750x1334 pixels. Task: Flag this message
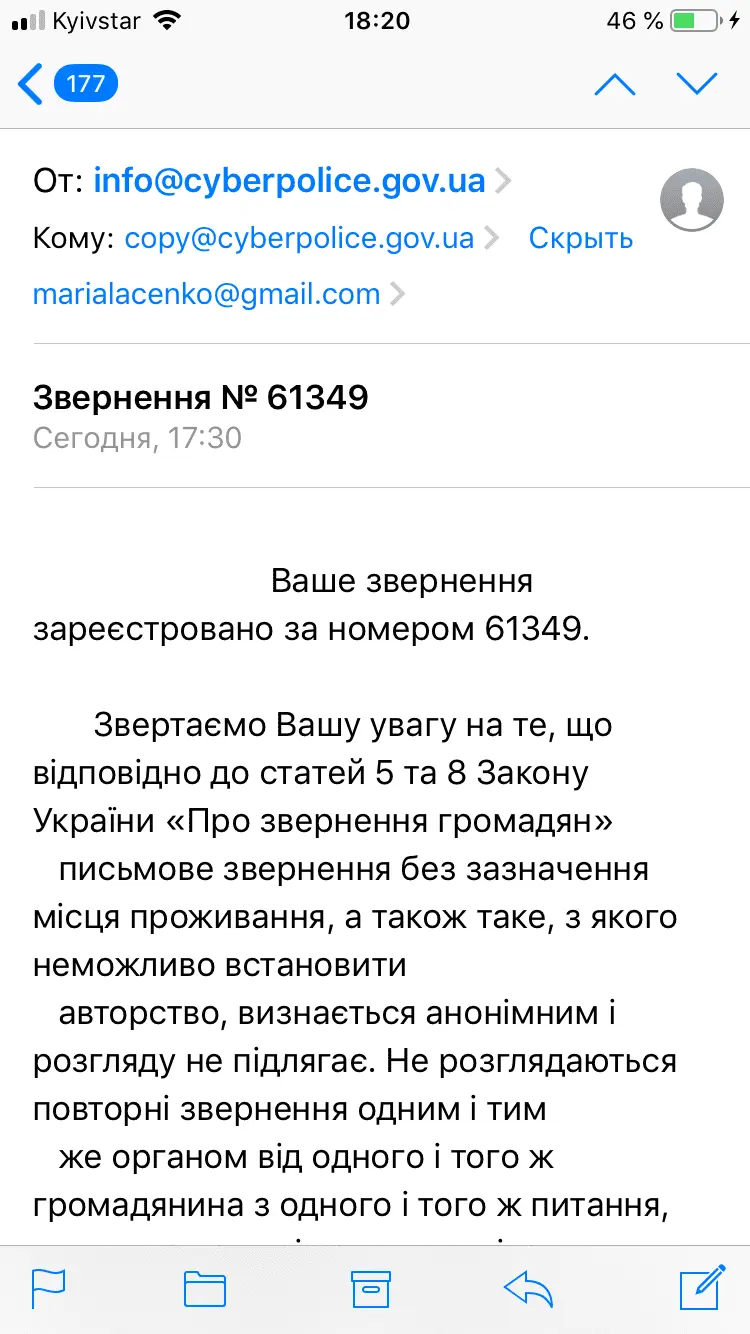click(x=48, y=1286)
